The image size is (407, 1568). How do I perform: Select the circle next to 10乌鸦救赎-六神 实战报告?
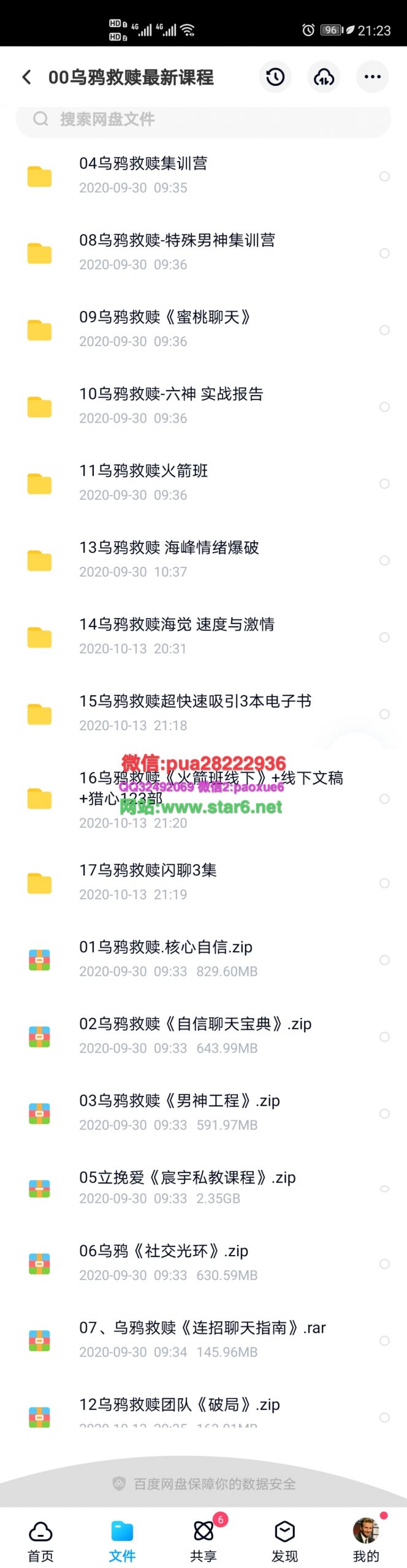(x=384, y=407)
